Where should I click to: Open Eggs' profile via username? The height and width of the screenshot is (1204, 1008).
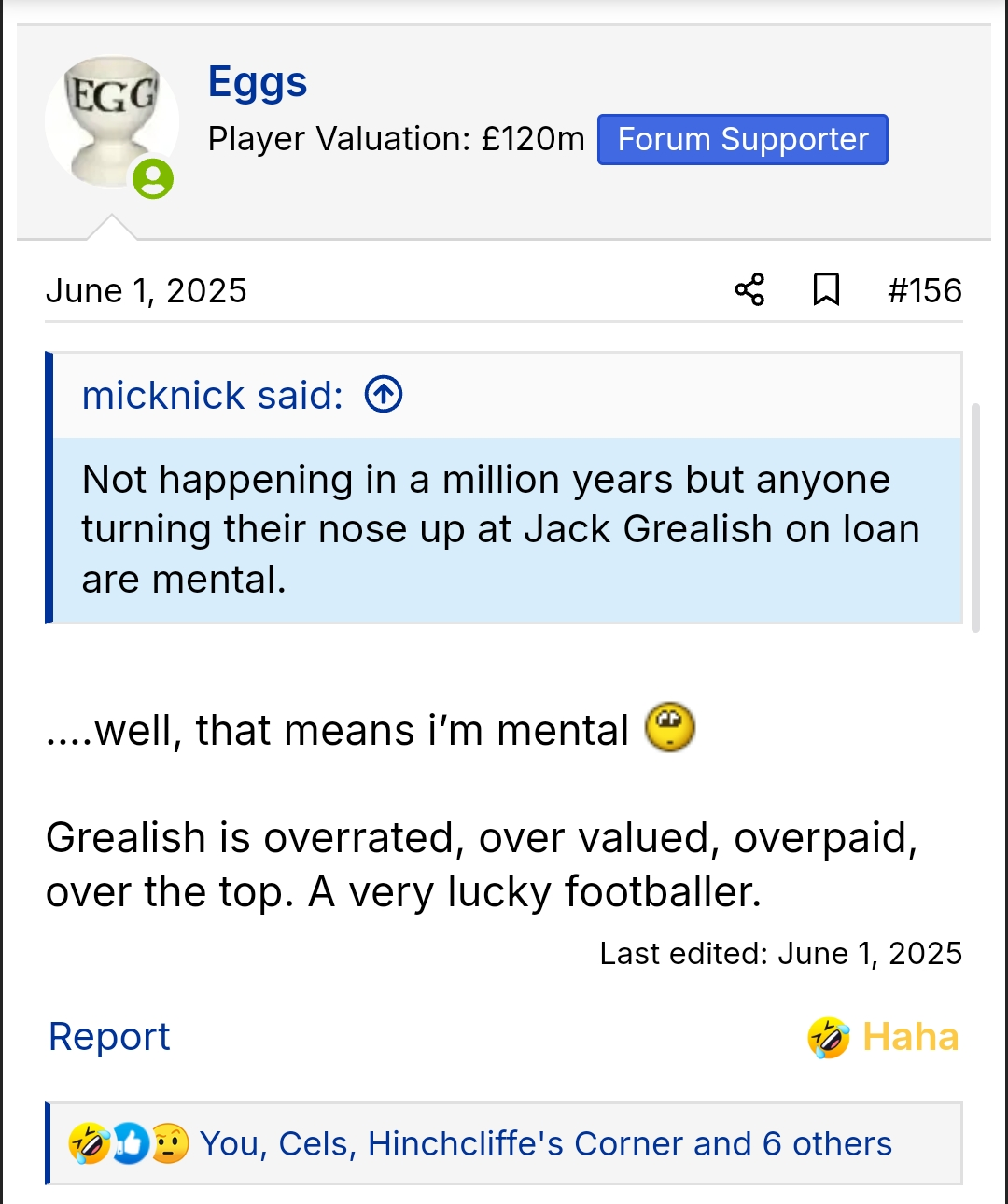pyautogui.click(x=257, y=82)
